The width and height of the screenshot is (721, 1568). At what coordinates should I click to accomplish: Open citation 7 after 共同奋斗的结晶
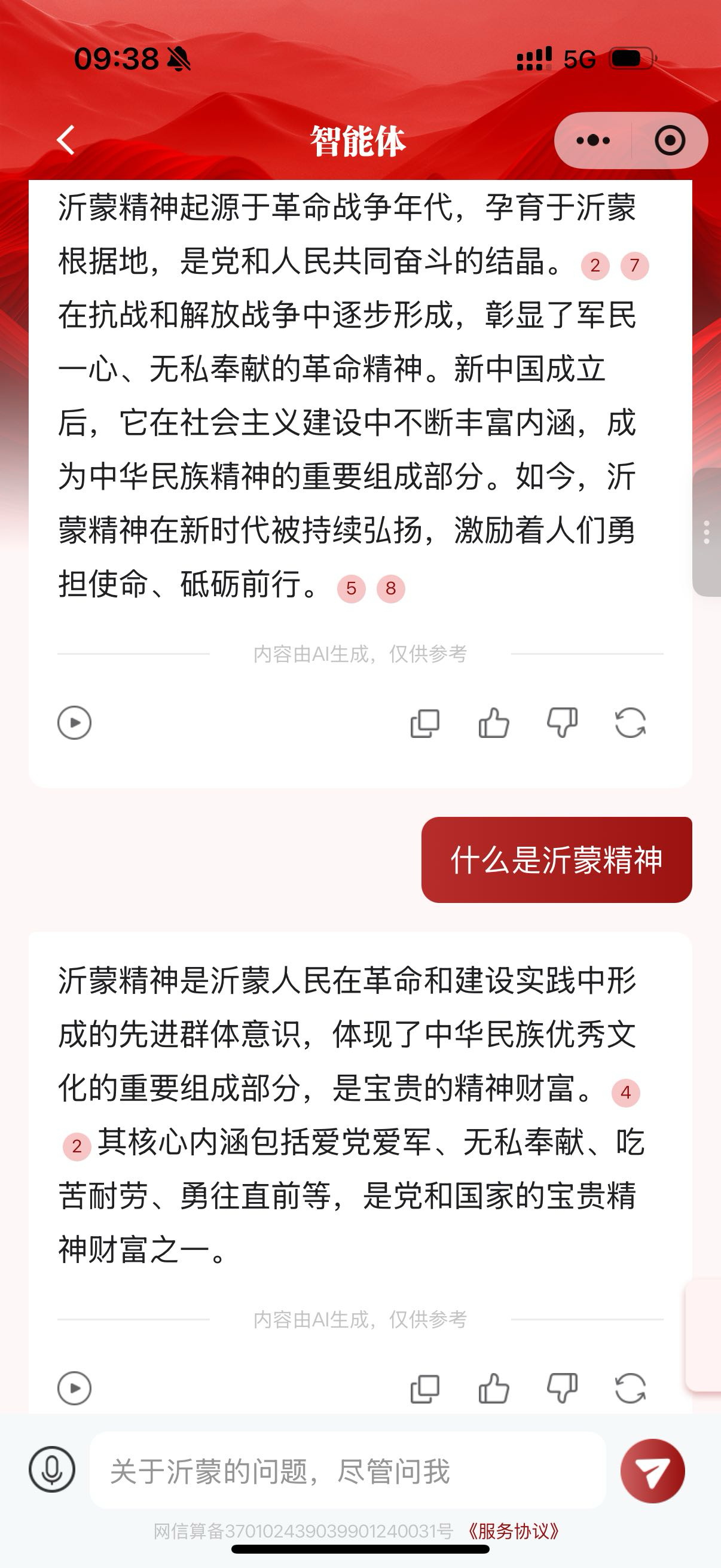pos(634,266)
